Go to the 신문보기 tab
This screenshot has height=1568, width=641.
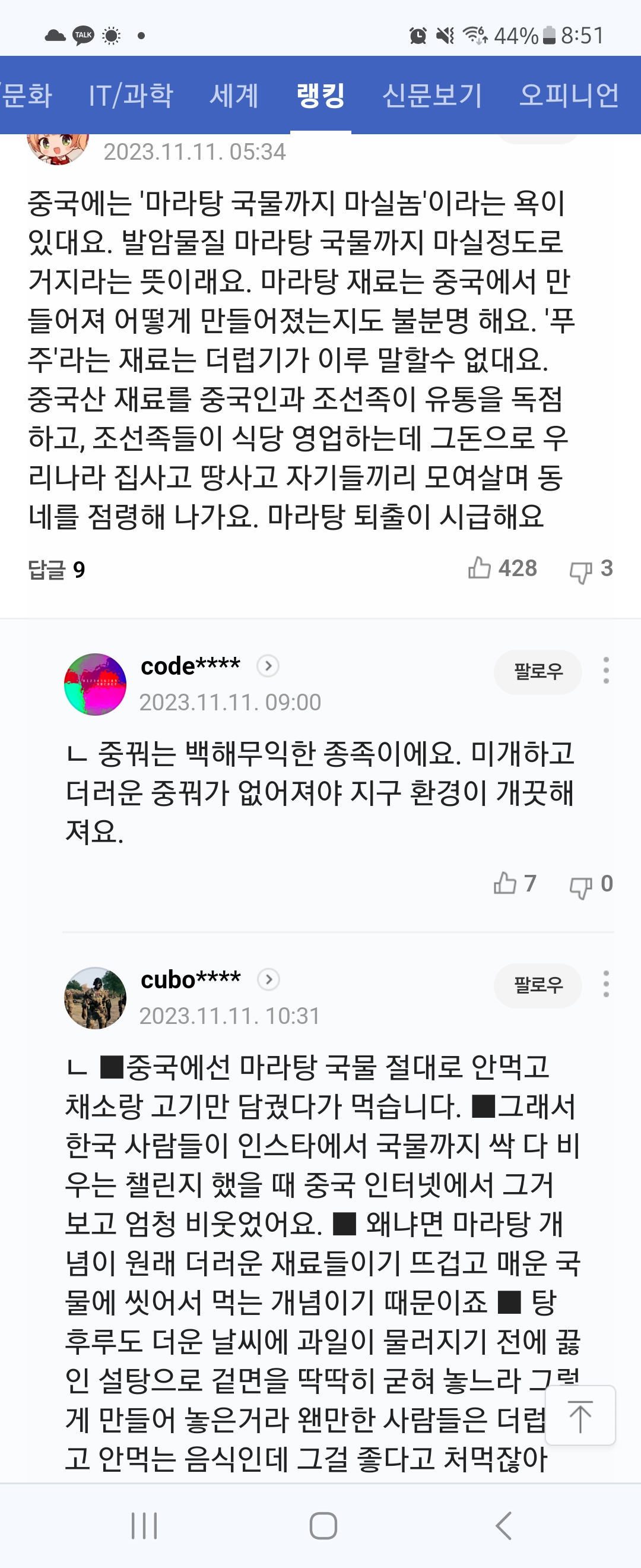click(432, 96)
